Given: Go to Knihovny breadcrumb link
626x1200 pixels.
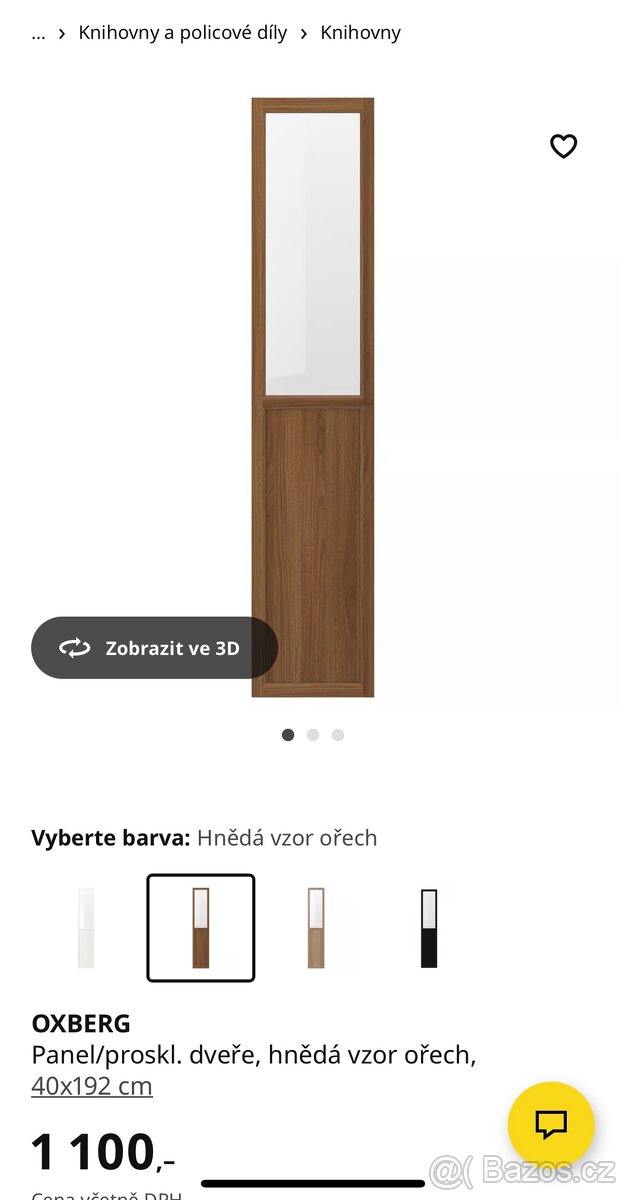Looking at the screenshot, I should pyautogui.click(x=360, y=32).
